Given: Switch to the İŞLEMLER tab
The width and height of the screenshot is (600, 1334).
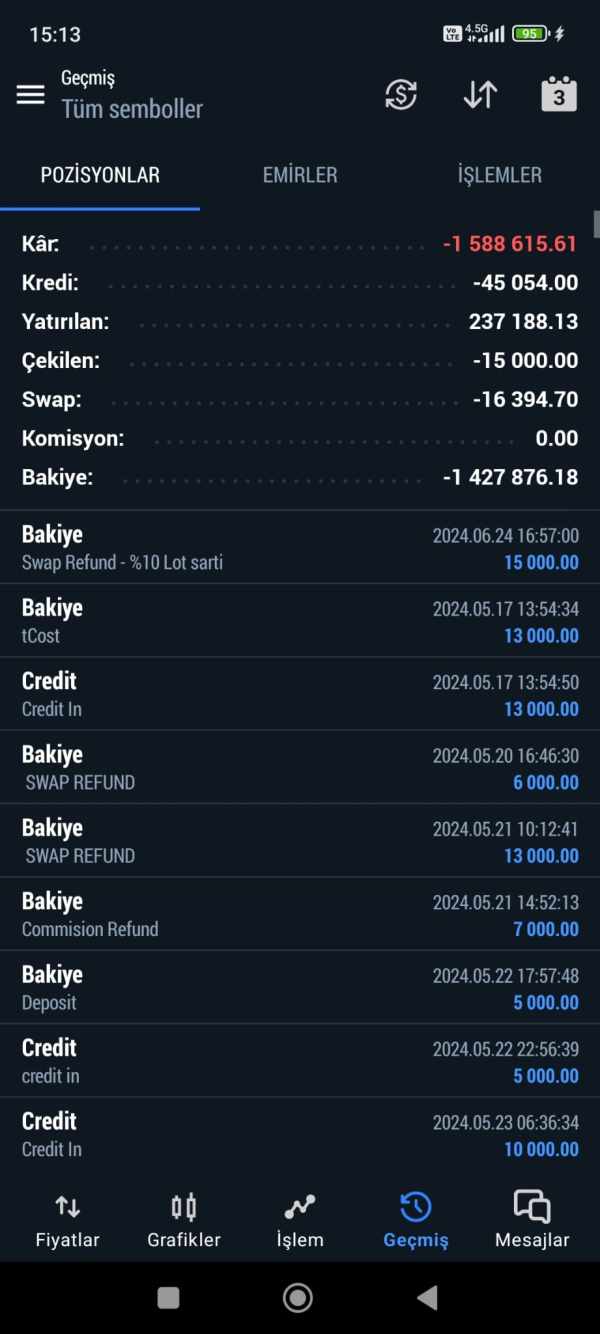Looking at the screenshot, I should [500, 175].
